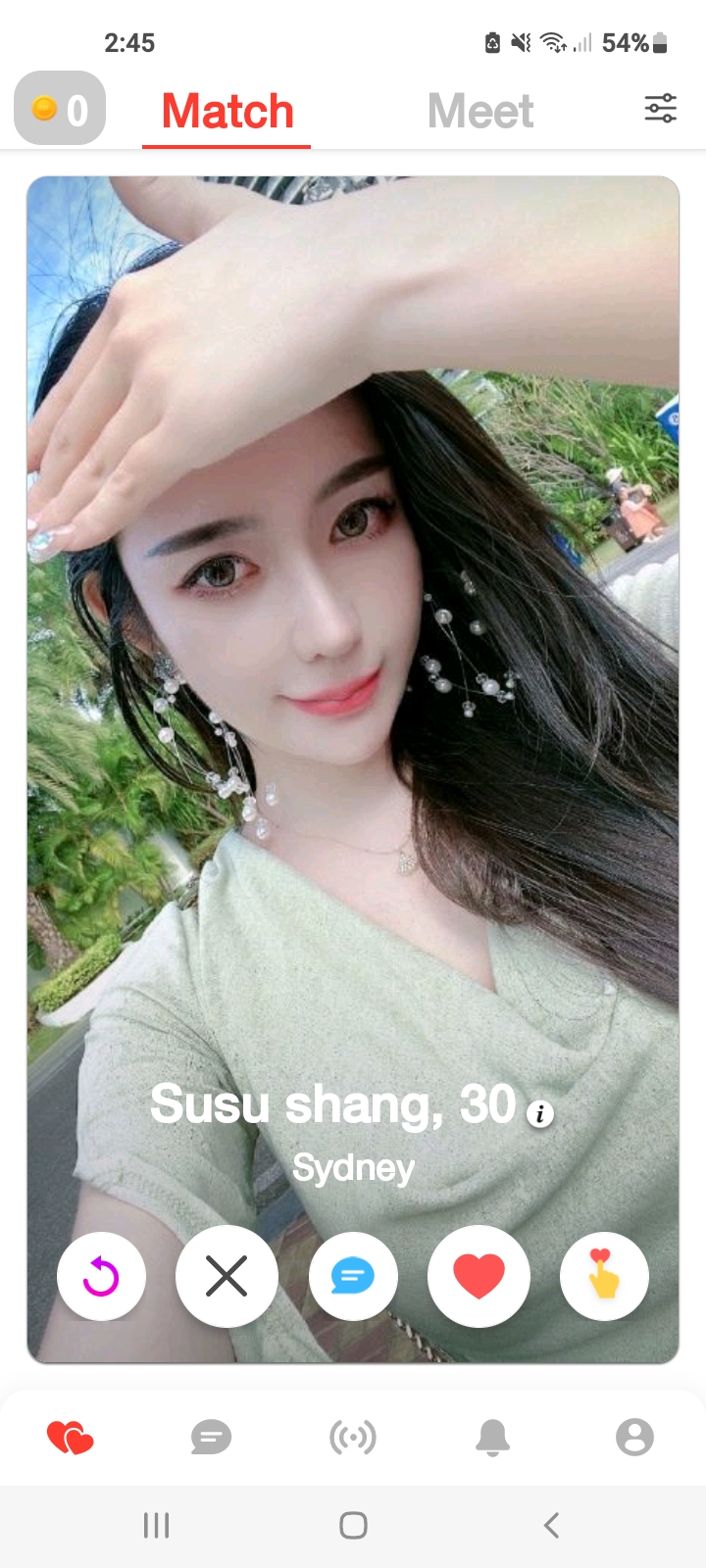Open the coin balance button

click(x=60, y=109)
